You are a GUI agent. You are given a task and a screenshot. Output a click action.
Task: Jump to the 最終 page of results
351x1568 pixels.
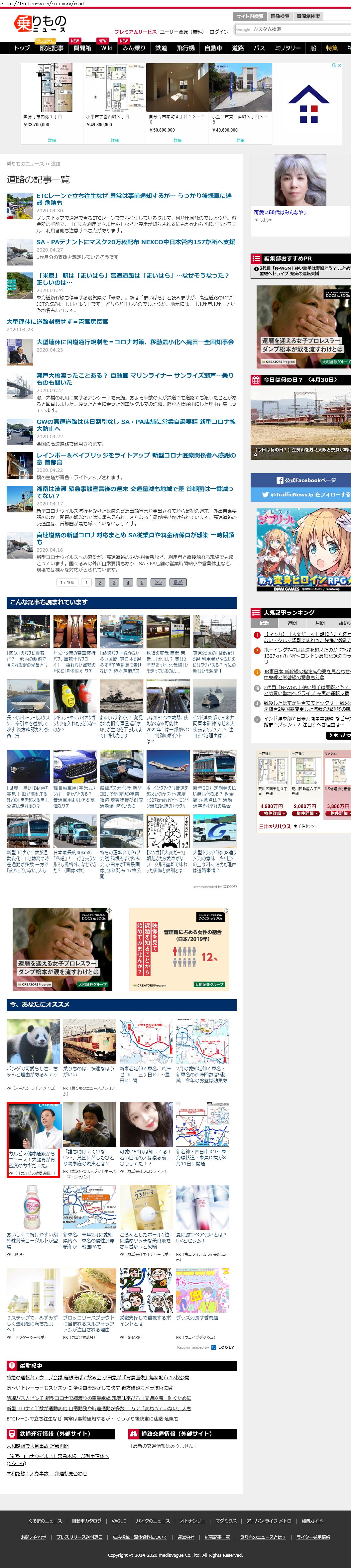click(x=178, y=582)
